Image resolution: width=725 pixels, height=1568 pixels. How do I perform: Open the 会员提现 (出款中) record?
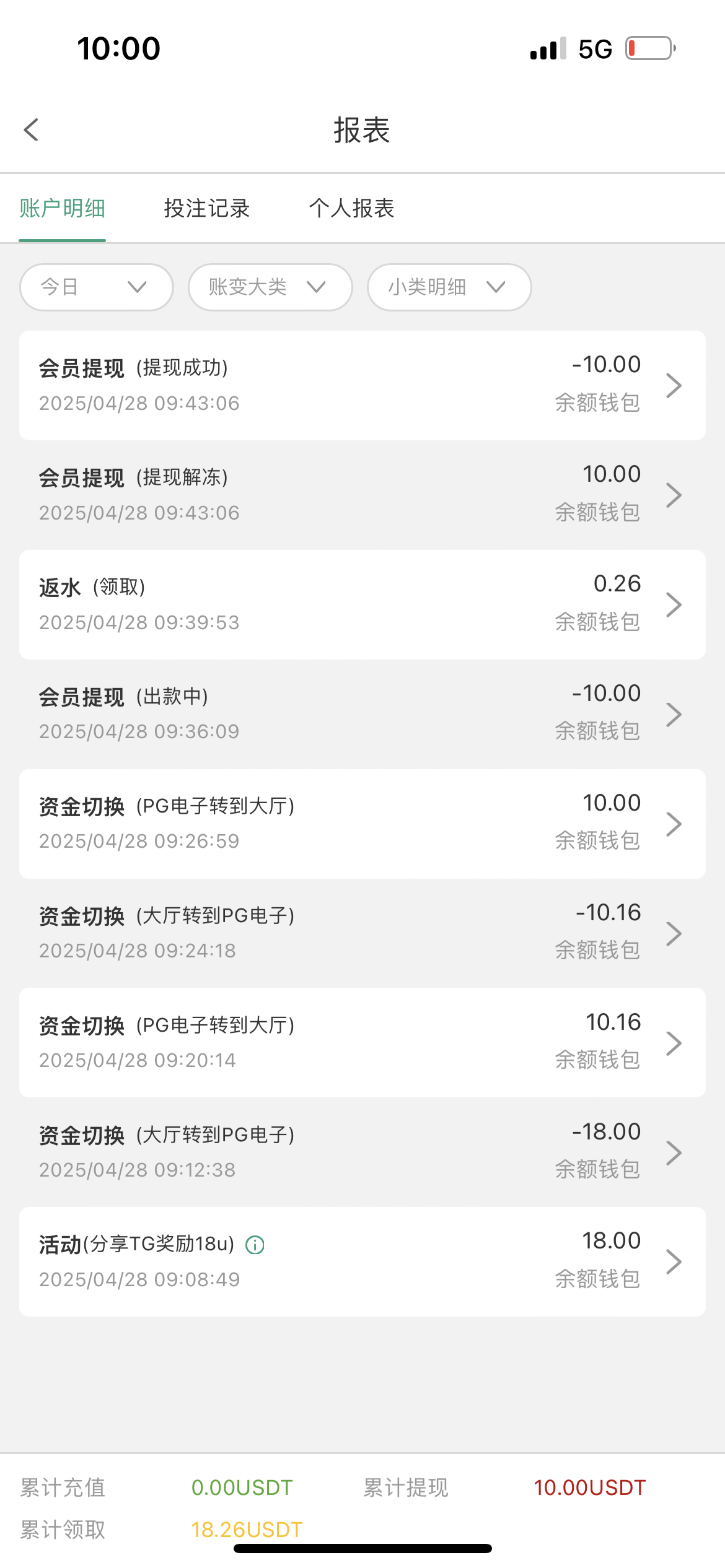tap(362, 714)
